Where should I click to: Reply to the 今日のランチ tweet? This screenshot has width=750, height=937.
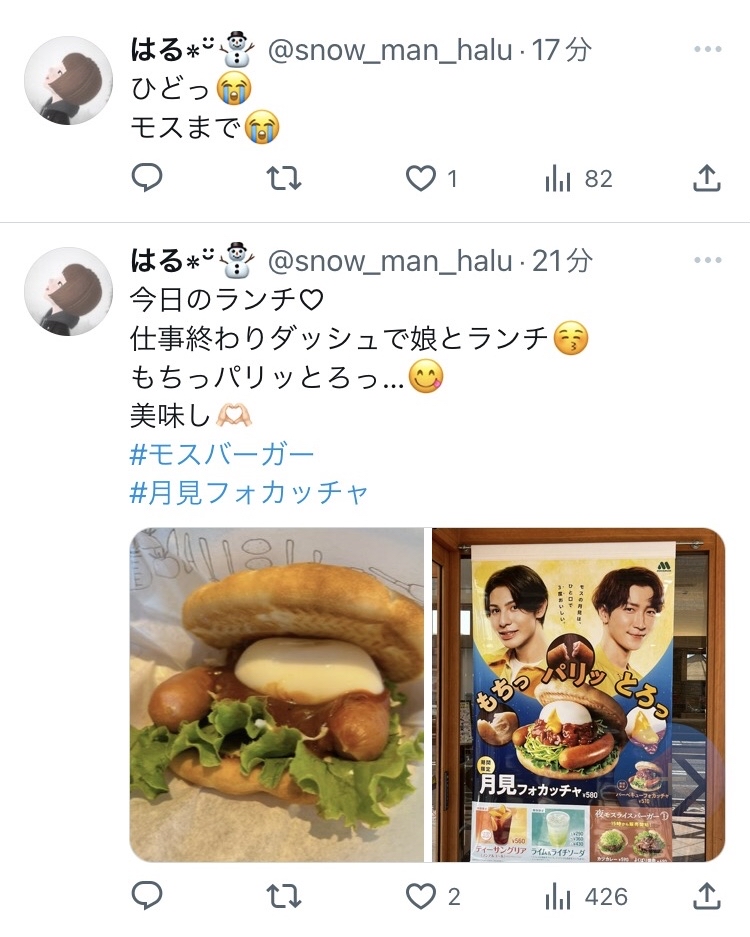[x=146, y=896]
